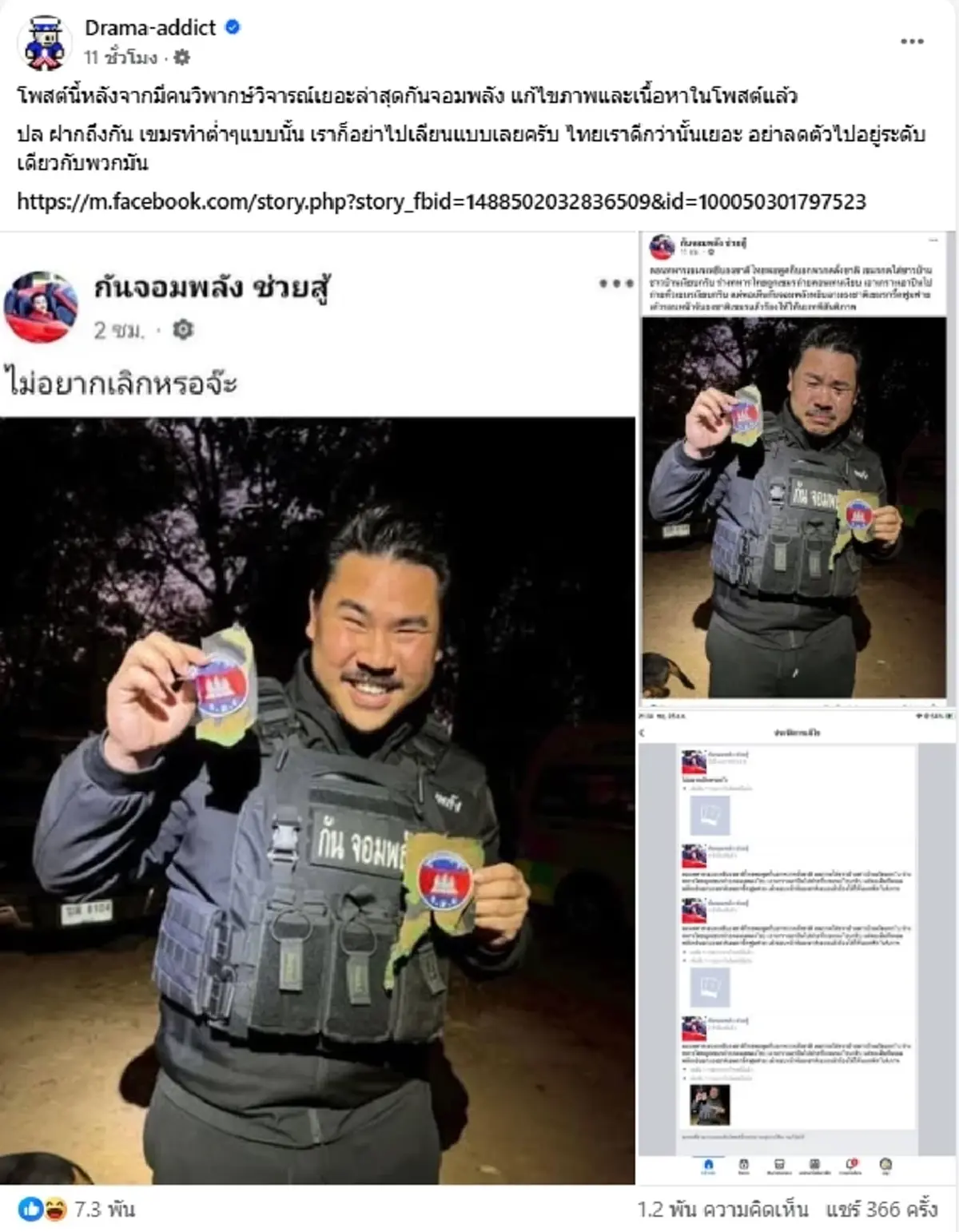Open the m.facebook.com story link
This screenshot has height=1232, width=959.
[x=441, y=201]
